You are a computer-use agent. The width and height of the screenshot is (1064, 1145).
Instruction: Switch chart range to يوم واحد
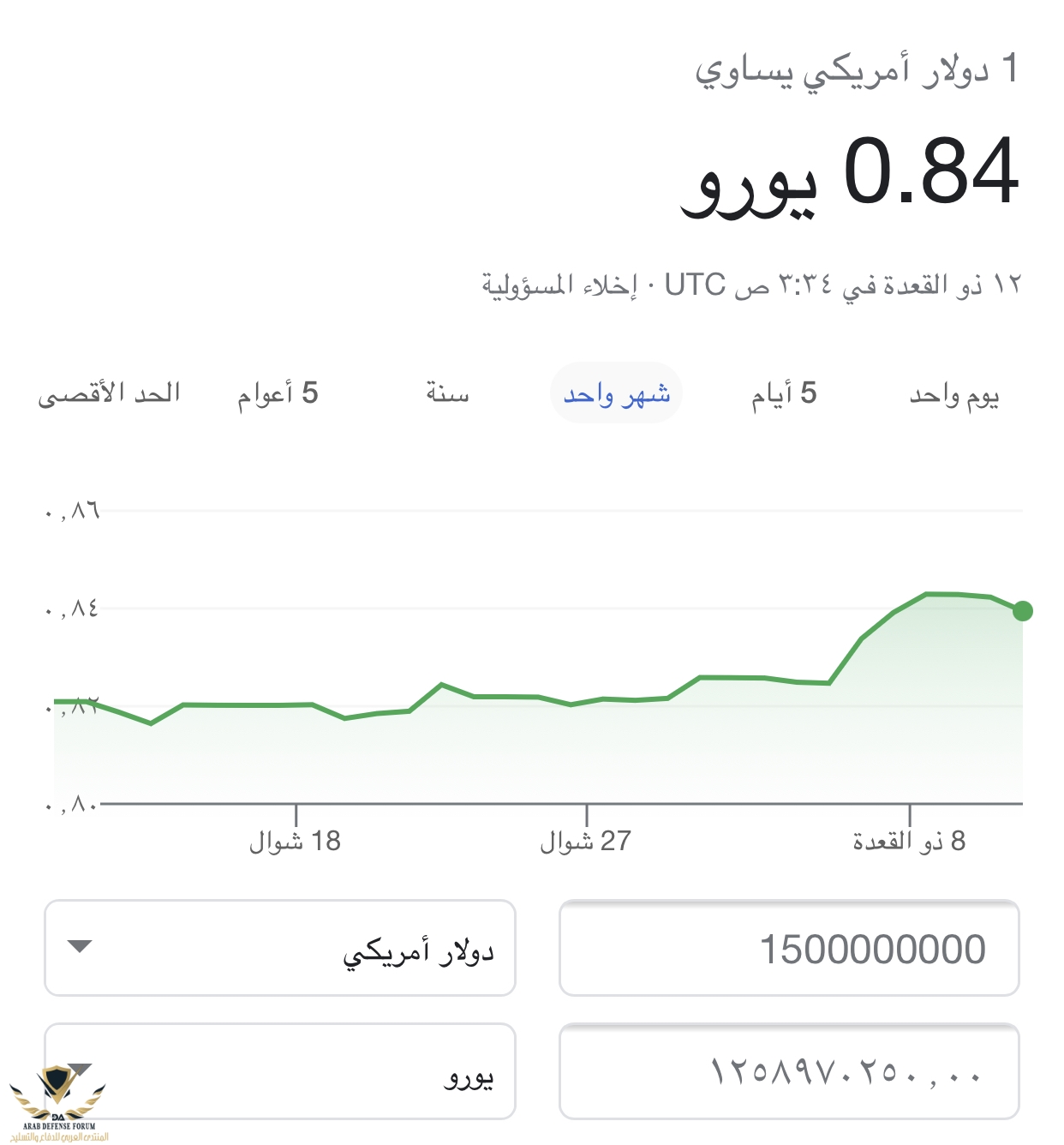(953, 394)
